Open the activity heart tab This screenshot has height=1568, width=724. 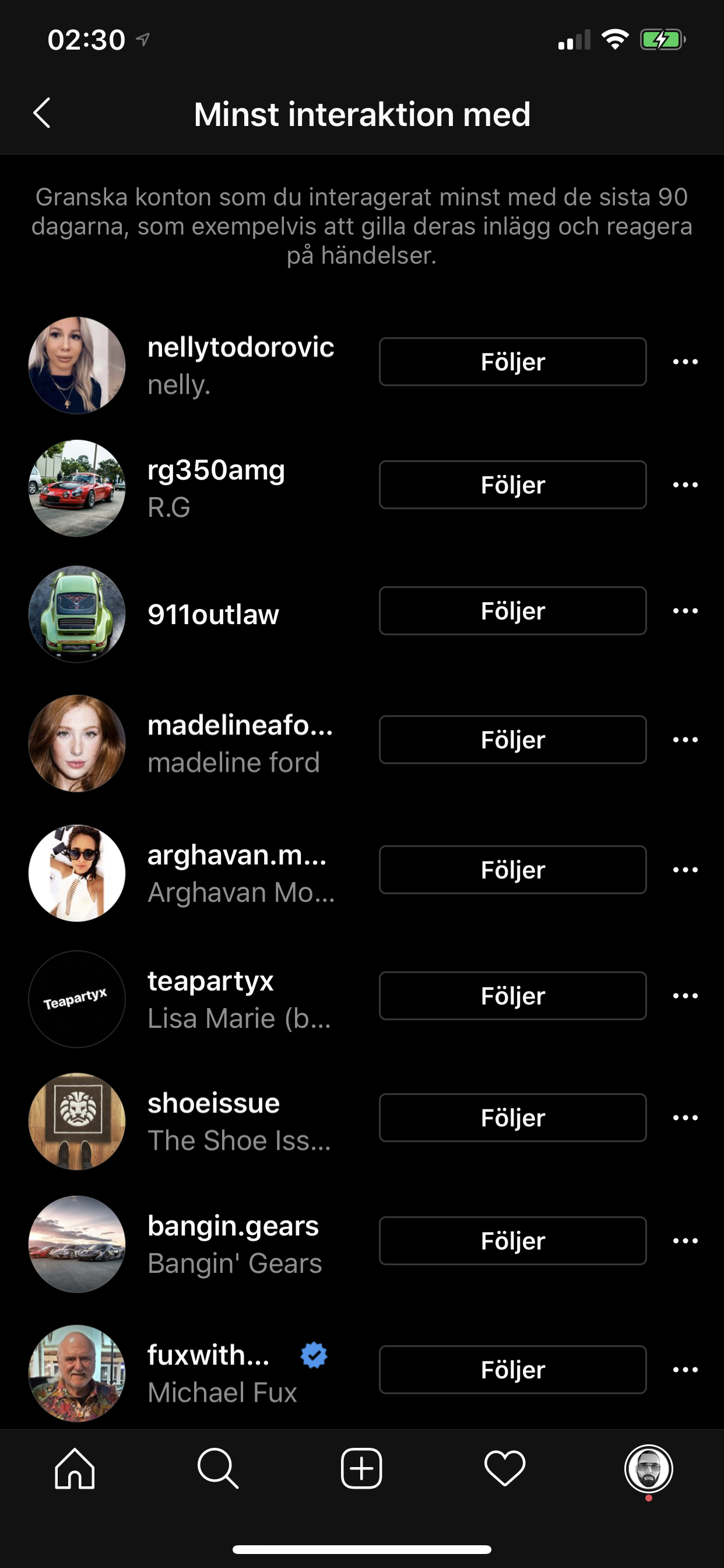point(504,1468)
